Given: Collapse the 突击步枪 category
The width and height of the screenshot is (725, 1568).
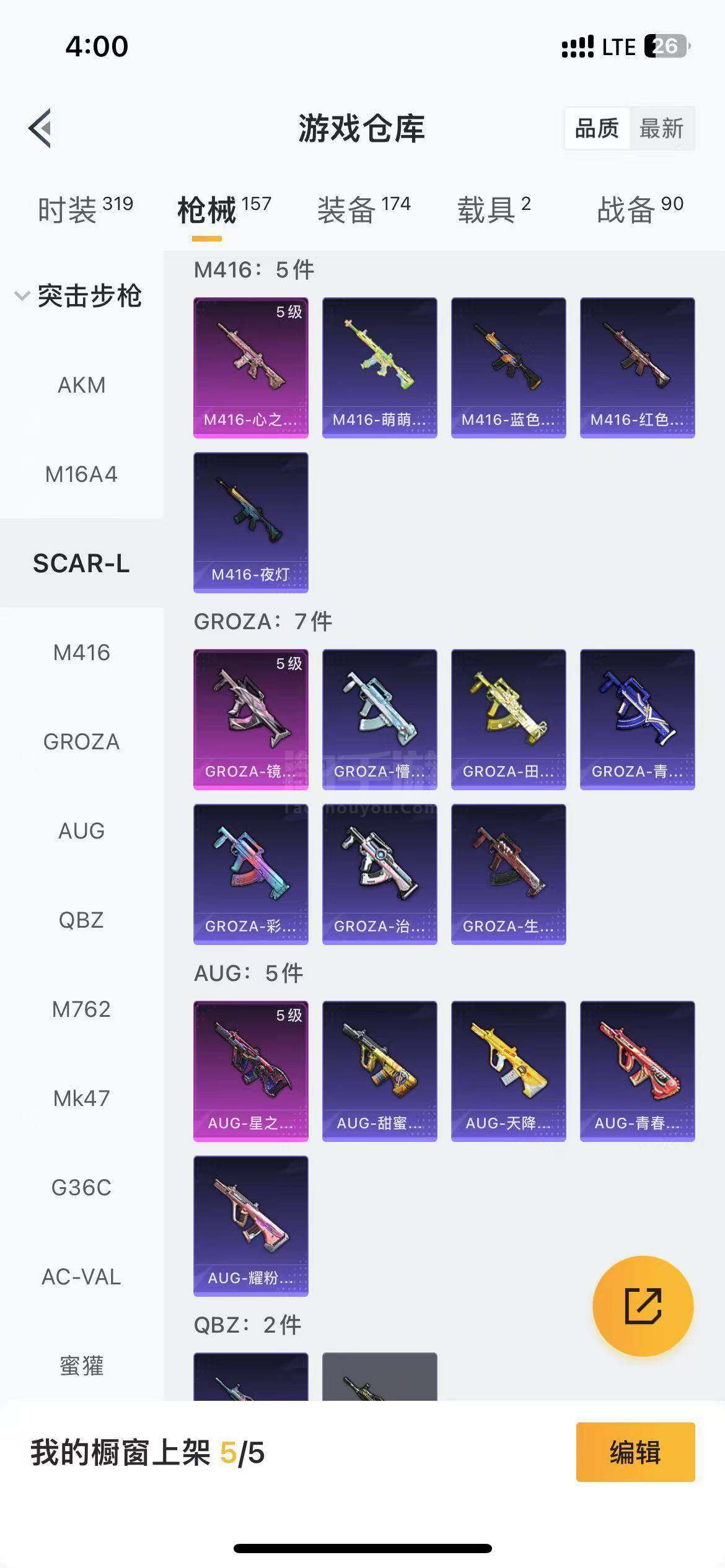Looking at the screenshot, I should click(79, 296).
